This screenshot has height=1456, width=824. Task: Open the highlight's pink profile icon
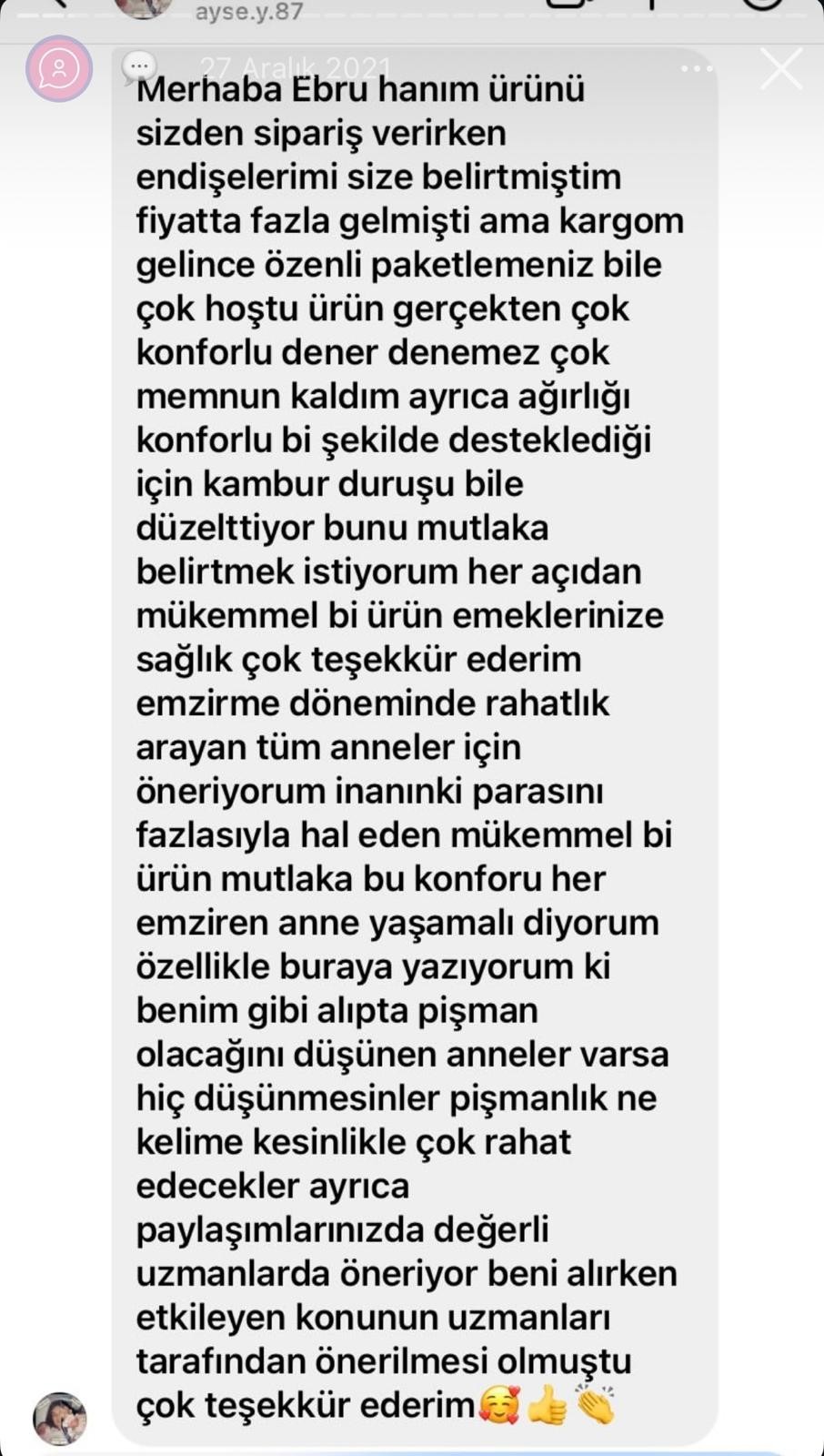tap(59, 68)
